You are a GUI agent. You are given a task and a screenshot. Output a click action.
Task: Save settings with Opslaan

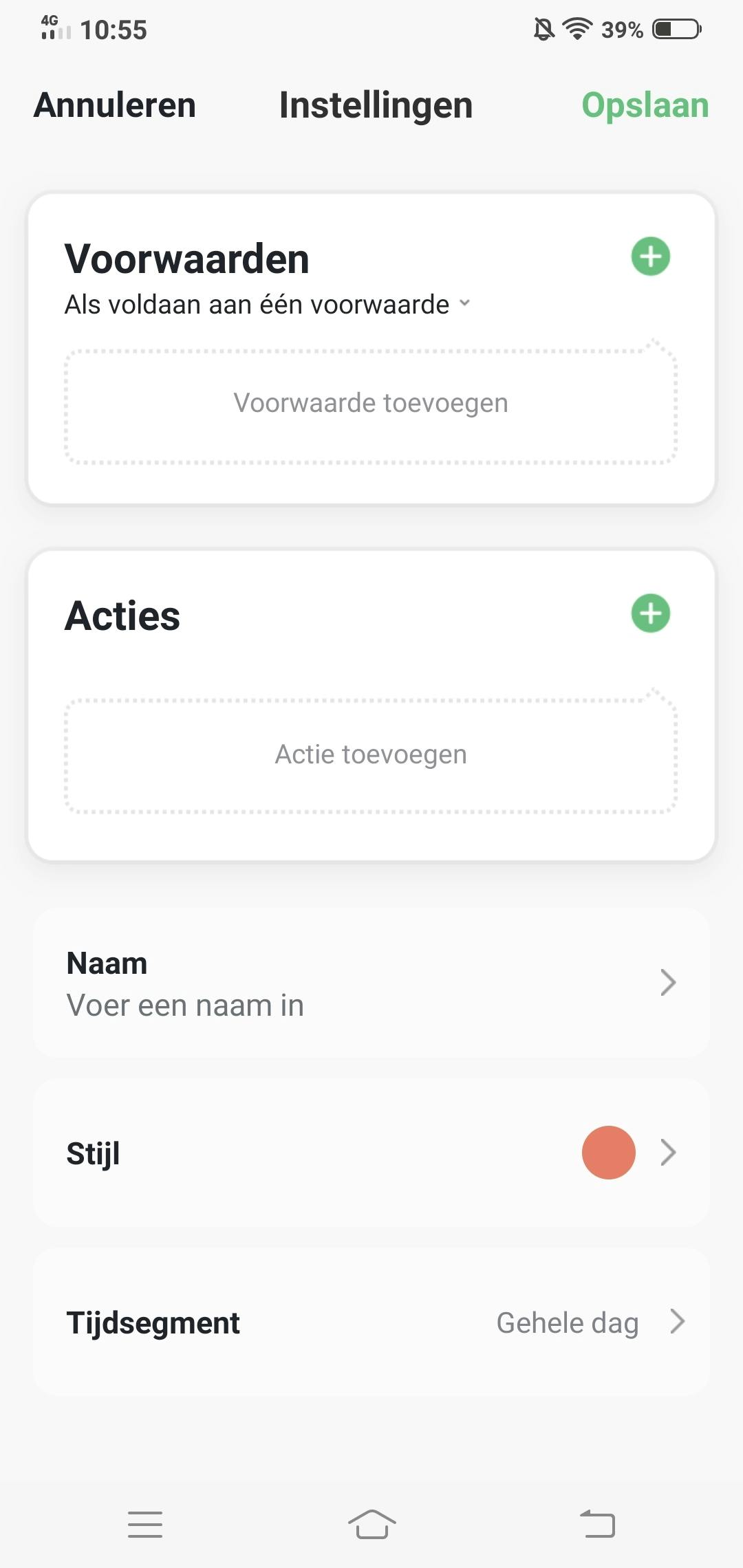pyautogui.click(x=645, y=105)
